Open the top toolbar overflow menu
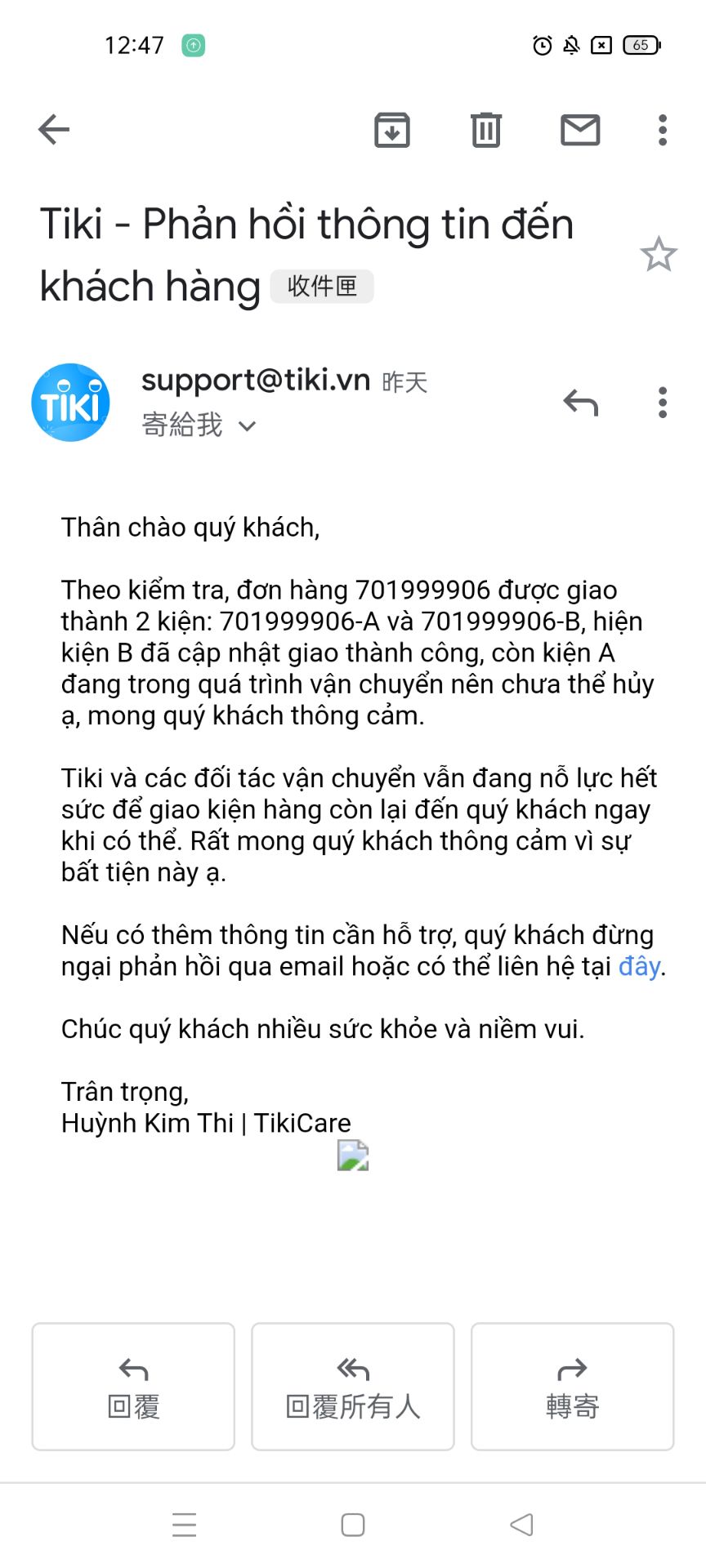Viewport: 706px width, 1568px height. click(663, 130)
